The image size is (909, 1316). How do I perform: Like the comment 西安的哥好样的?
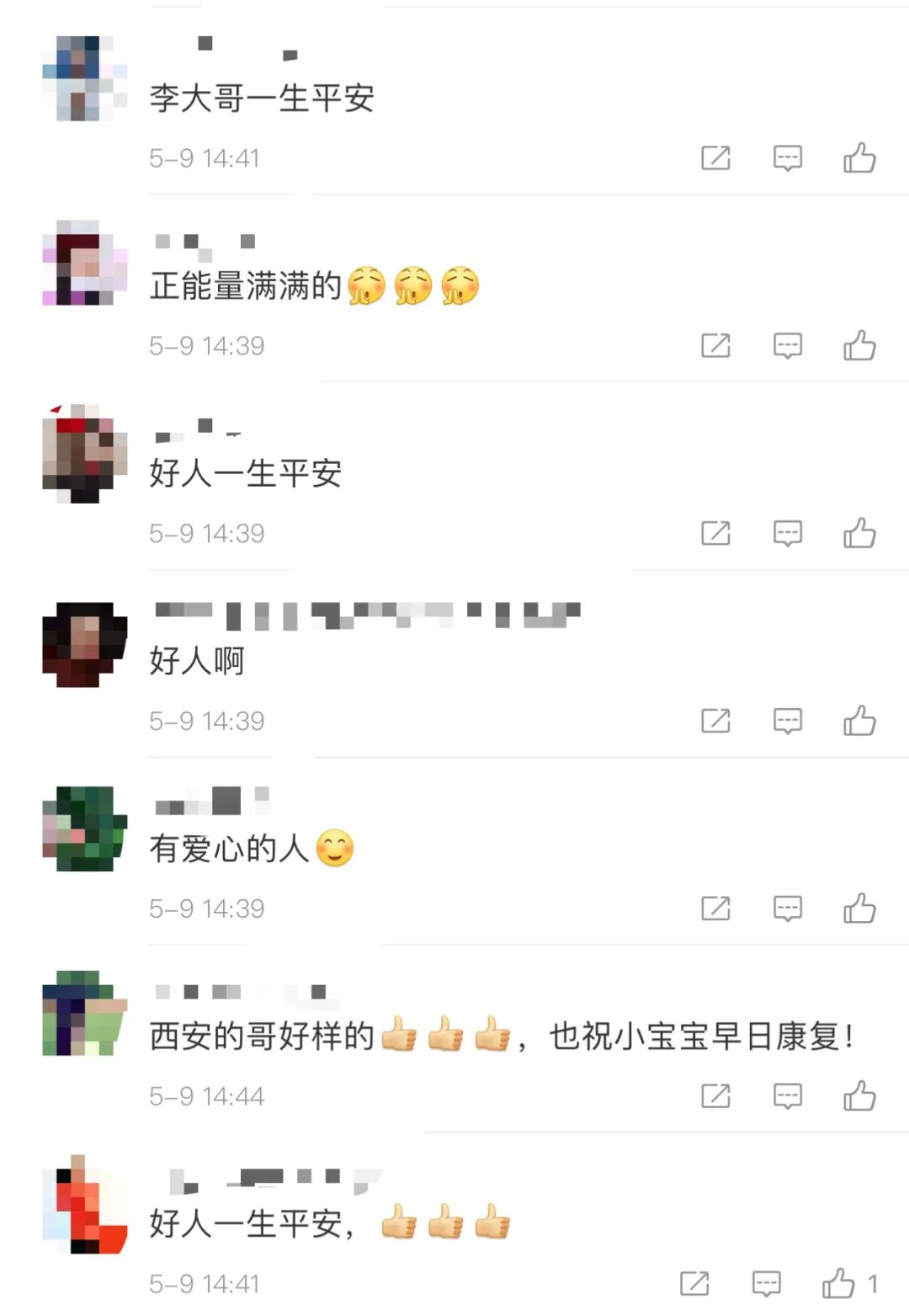point(859,1096)
